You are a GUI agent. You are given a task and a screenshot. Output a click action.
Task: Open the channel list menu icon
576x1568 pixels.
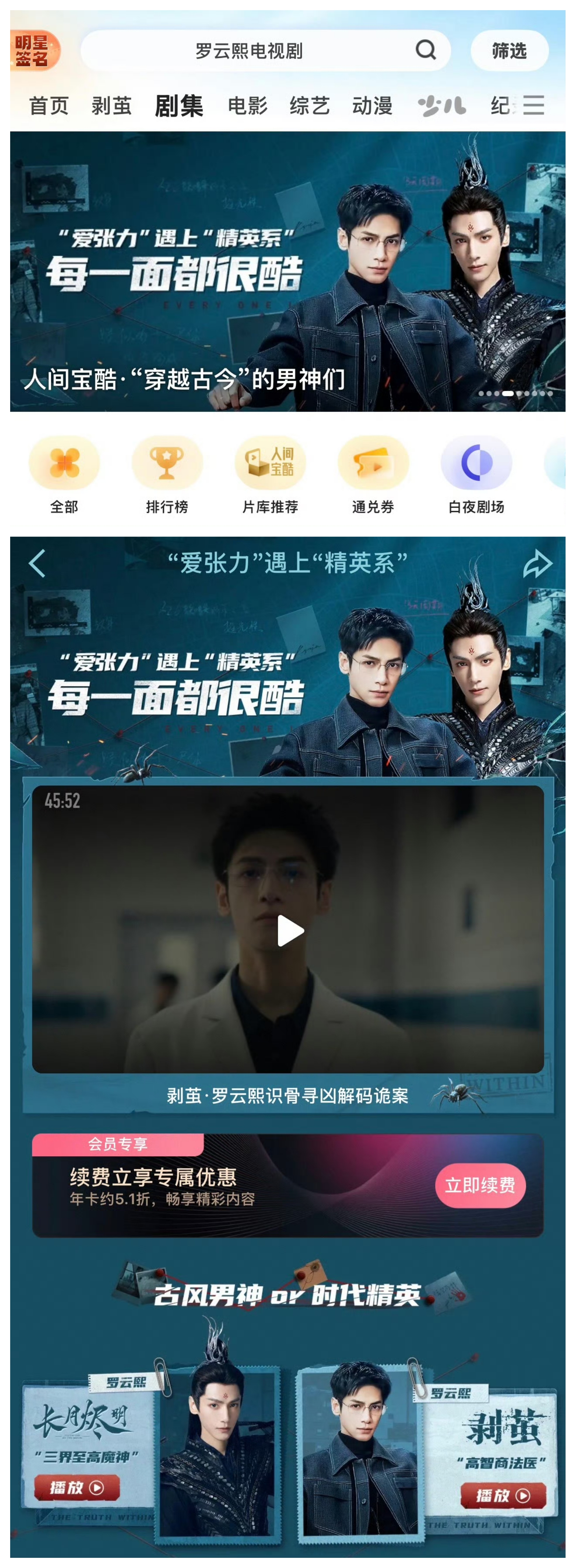tap(533, 105)
